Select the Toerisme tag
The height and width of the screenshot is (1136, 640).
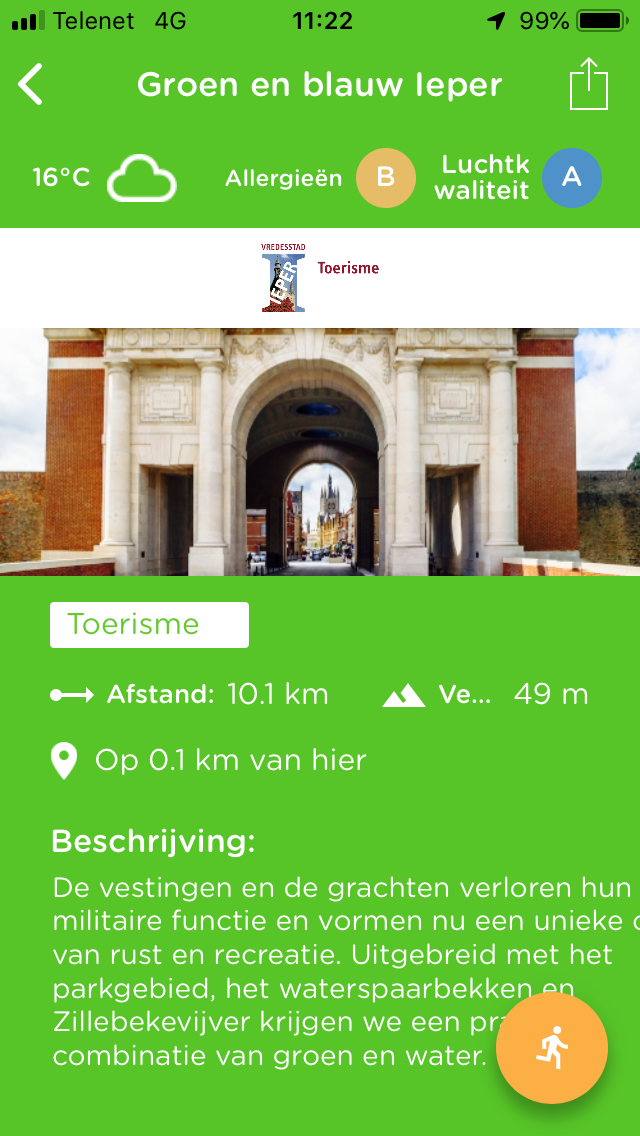(x=149, y=625)
